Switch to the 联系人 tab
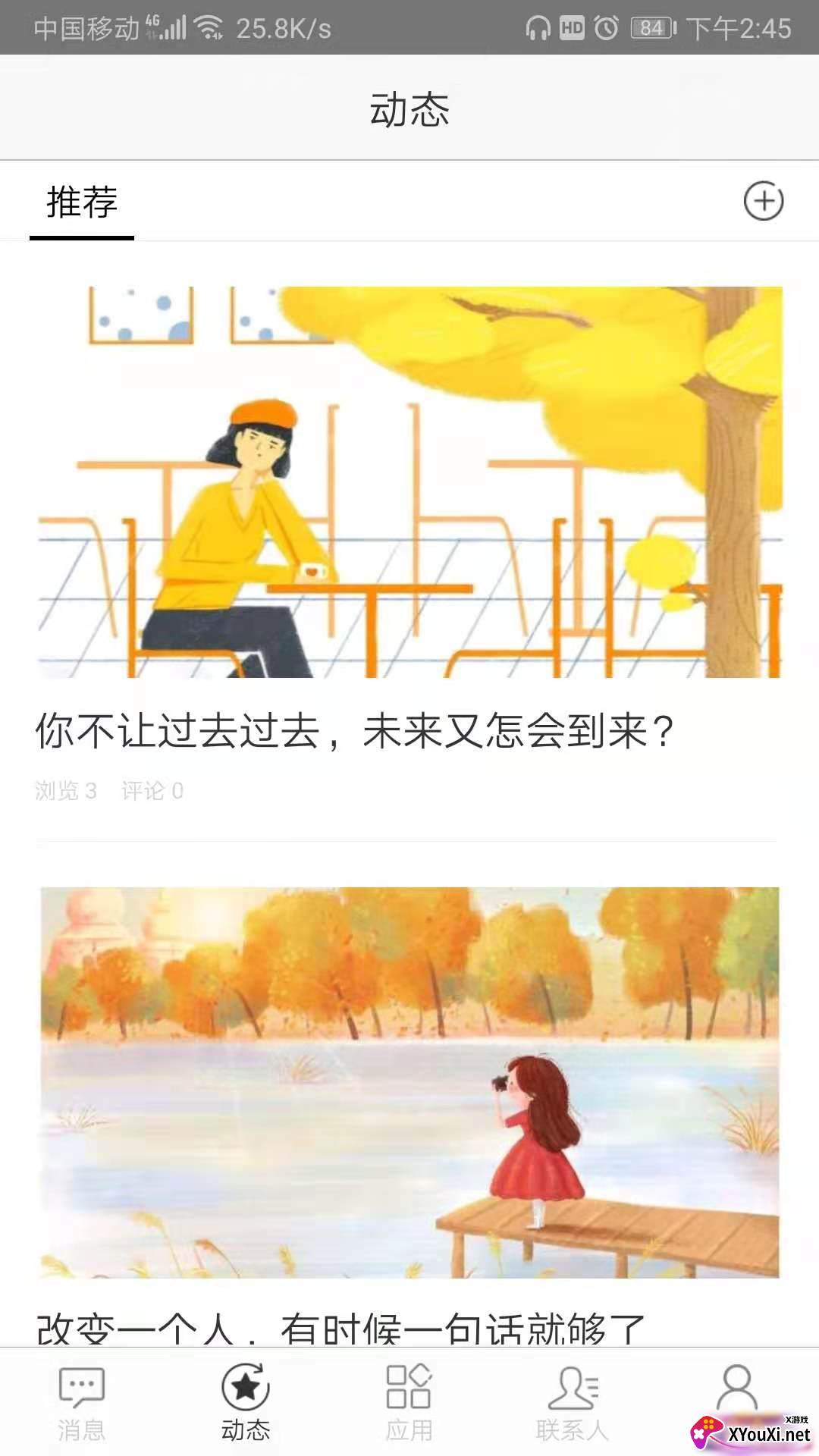The image size is (819, 1456). [x=573, y=1403]
